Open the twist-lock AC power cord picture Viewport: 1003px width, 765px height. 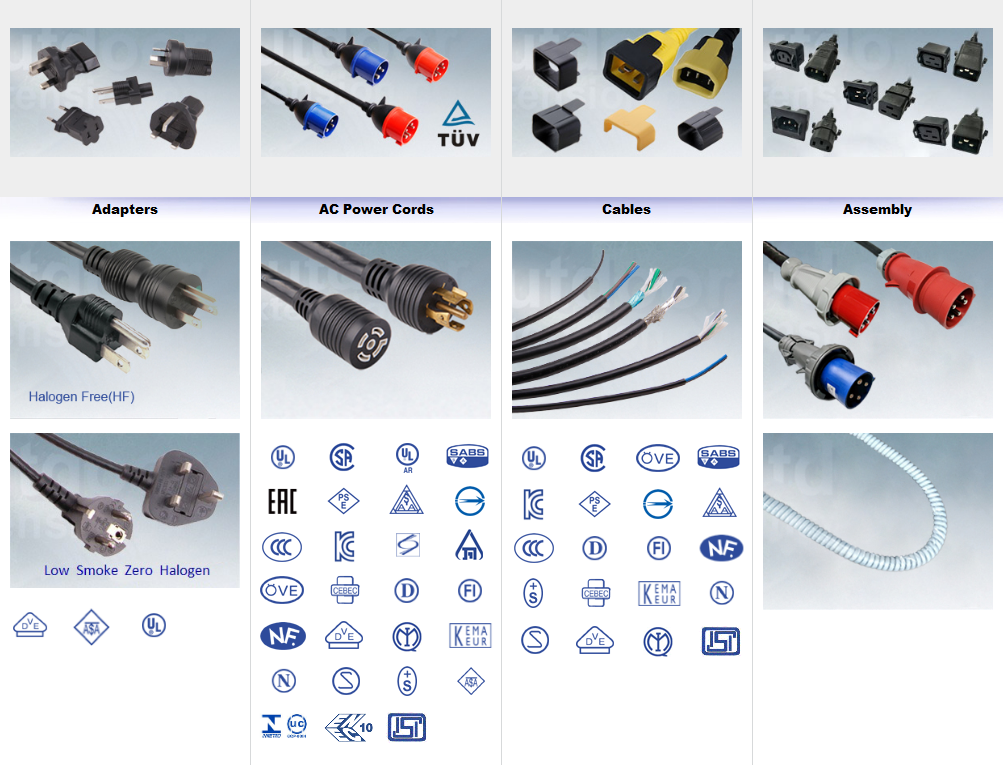[376, 329]
